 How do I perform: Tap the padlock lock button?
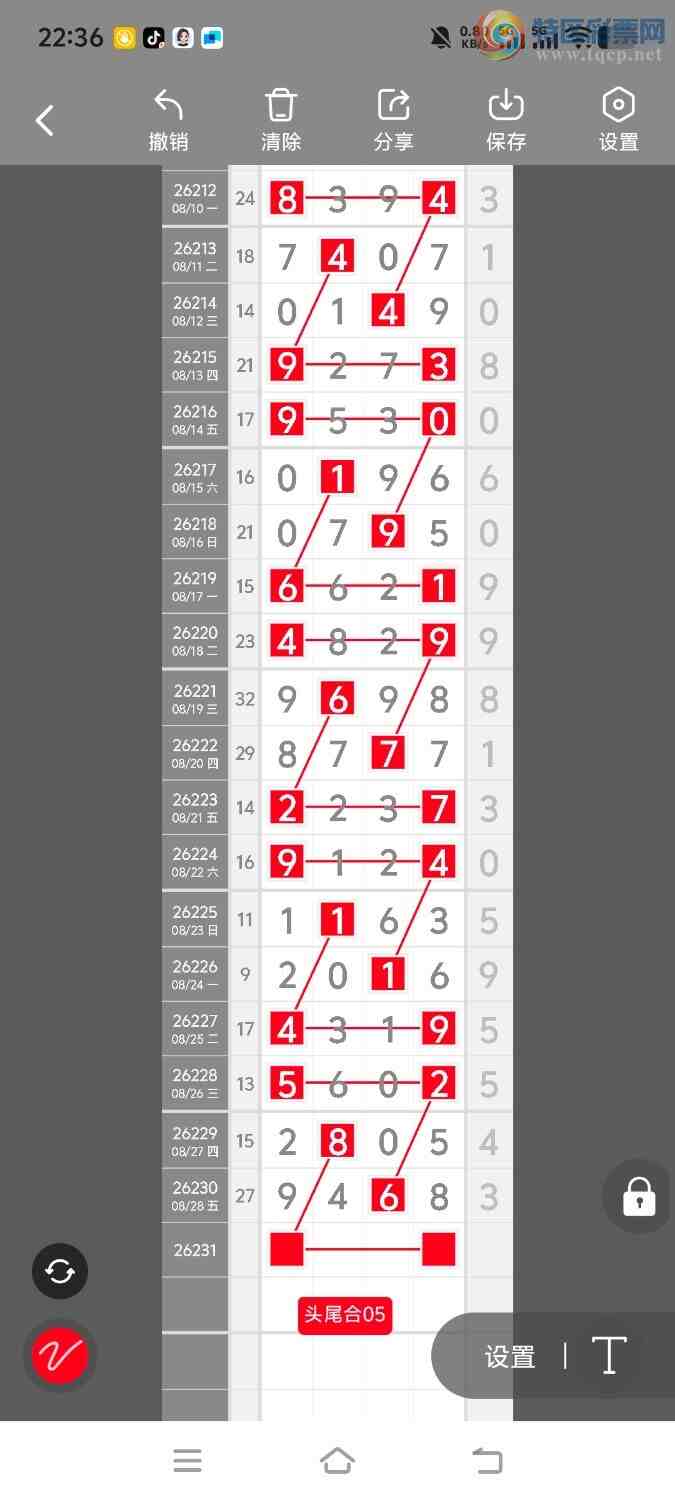click(639, 1196)
